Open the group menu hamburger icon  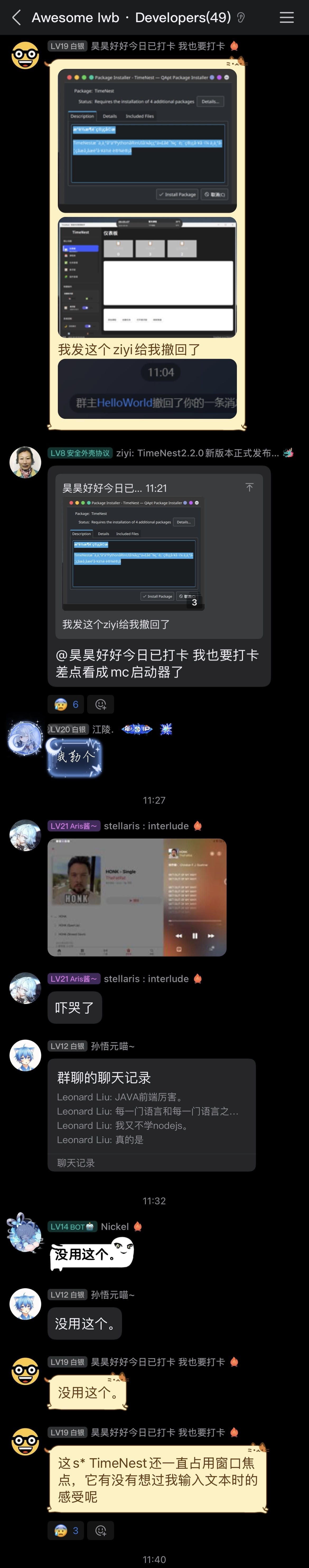[287, 18]
